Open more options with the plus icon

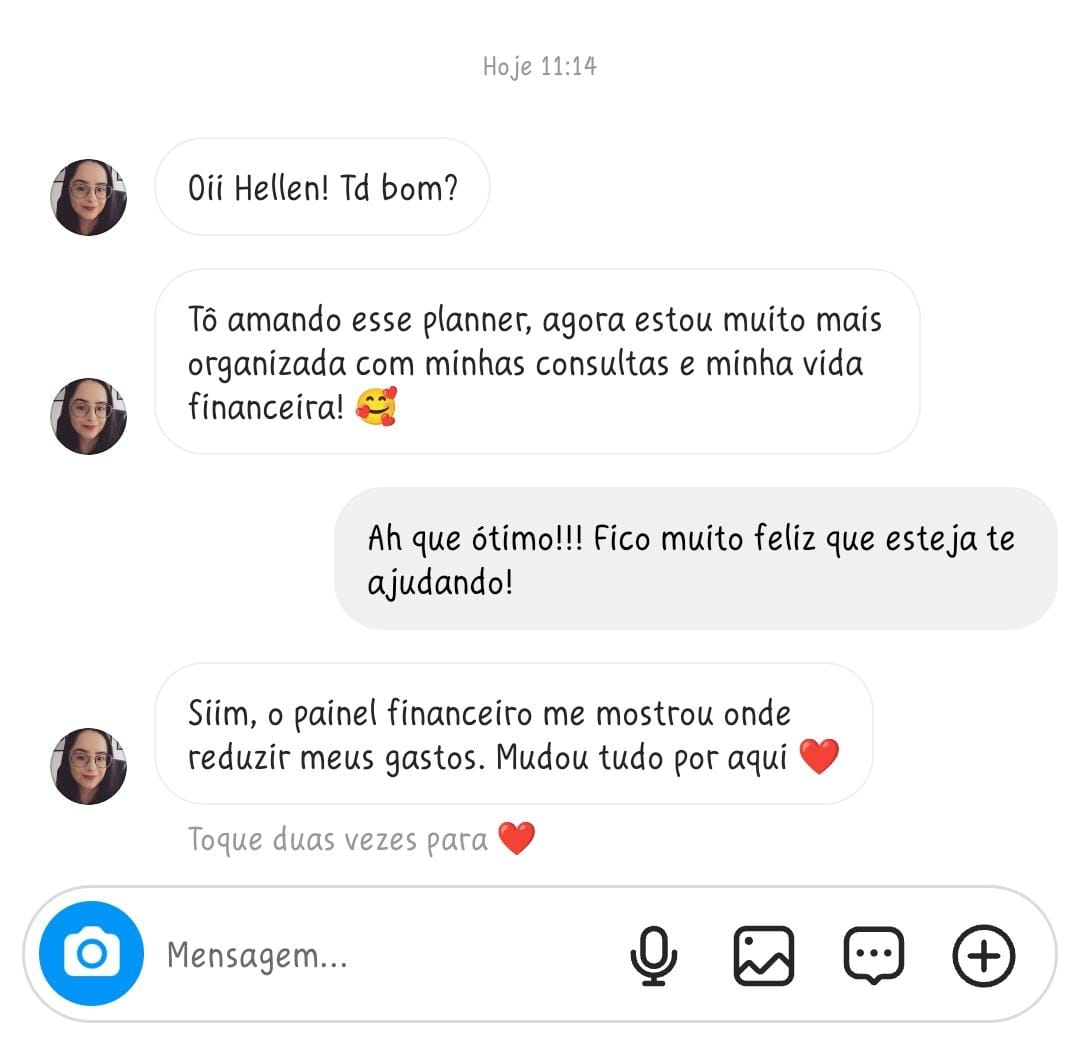click(x=983, y=955)
